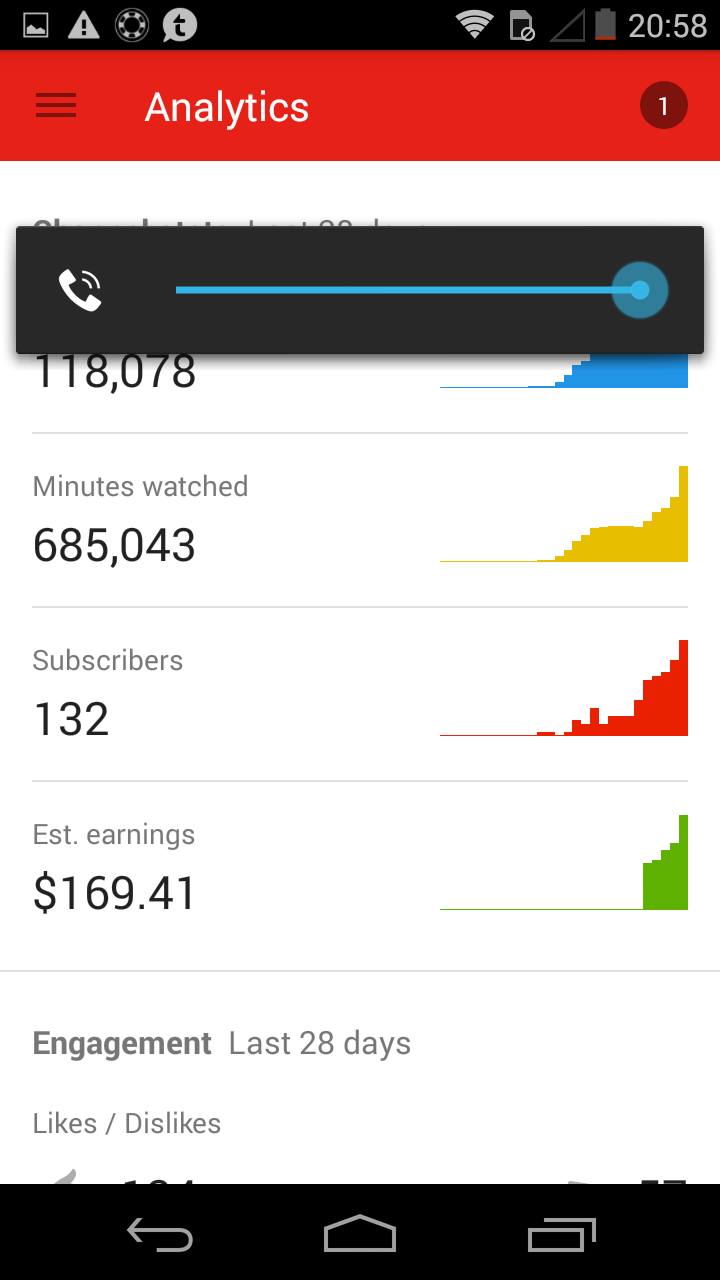The width and height of the screenshot is (720, 1280).
Task: Go to the home screen
Action: [360, 1235]
